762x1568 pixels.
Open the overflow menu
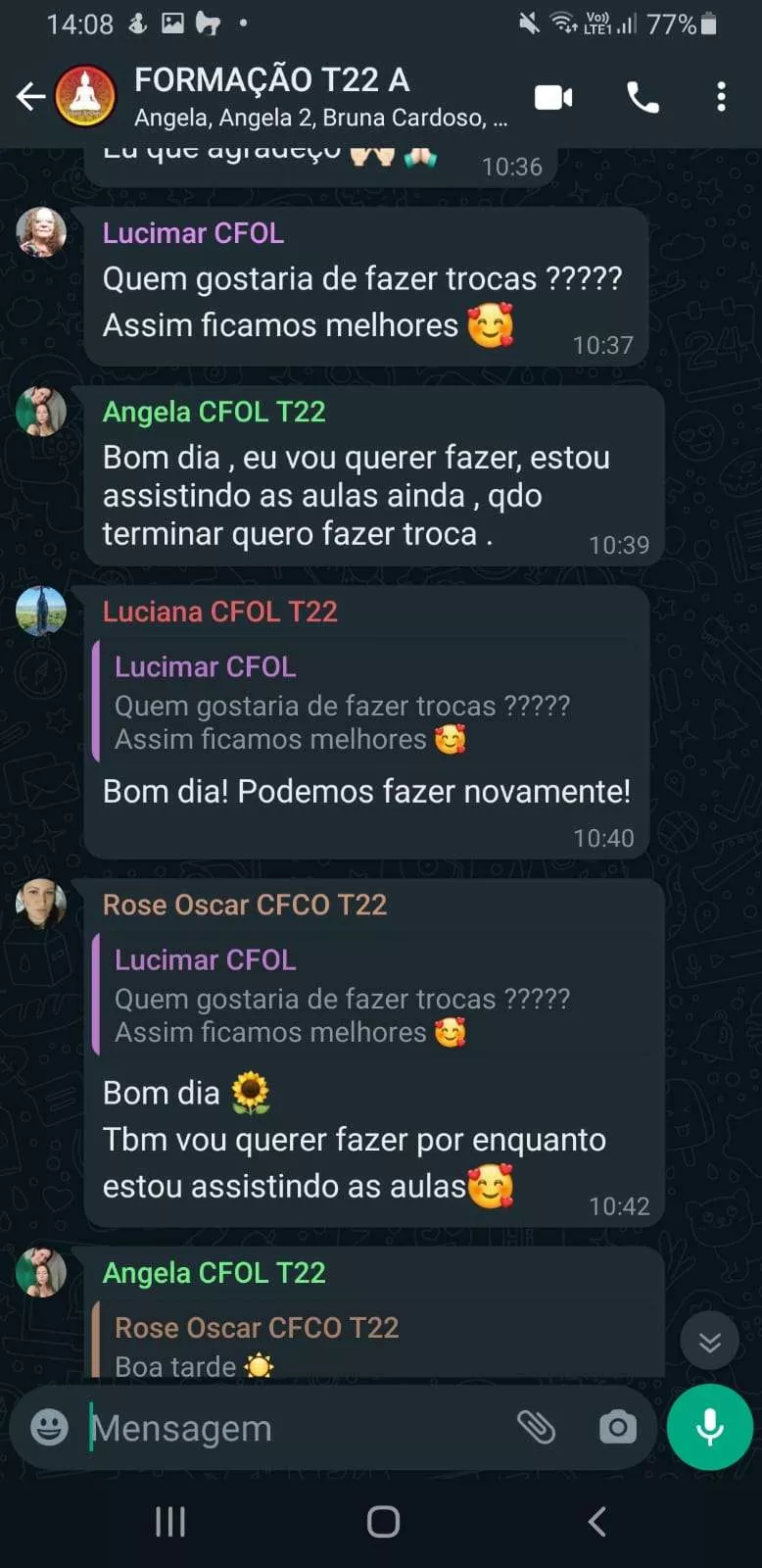tap(721, 97)
